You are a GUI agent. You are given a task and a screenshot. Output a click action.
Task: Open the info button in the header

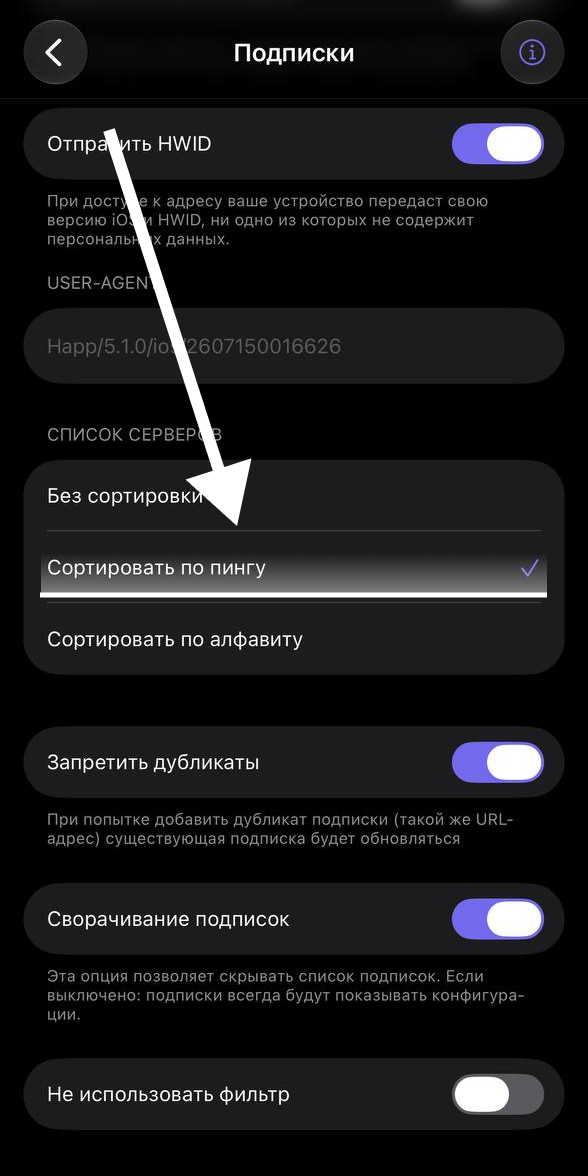click(532, 52)
